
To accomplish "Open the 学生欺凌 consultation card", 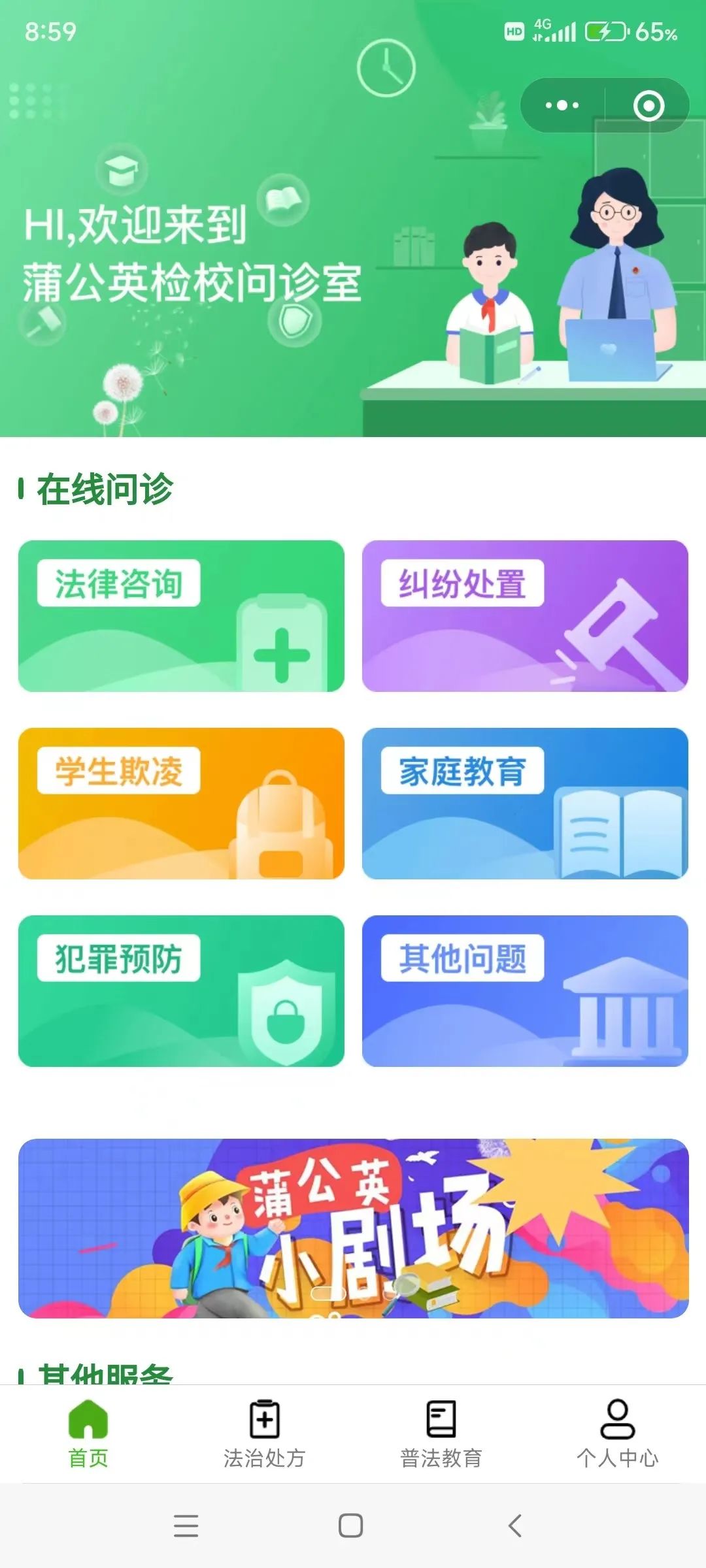I will click(181, 803).
